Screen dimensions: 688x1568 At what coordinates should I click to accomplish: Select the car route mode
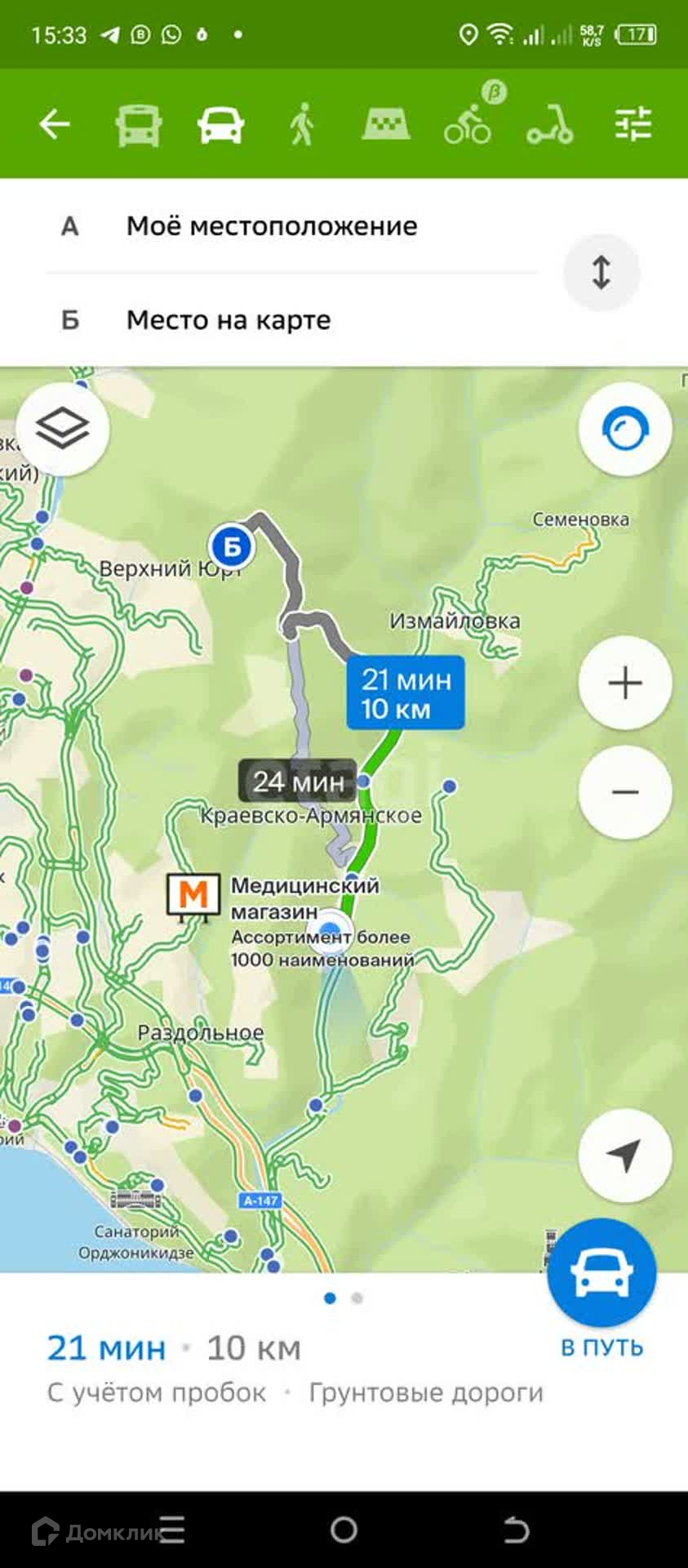click(220, 125)
